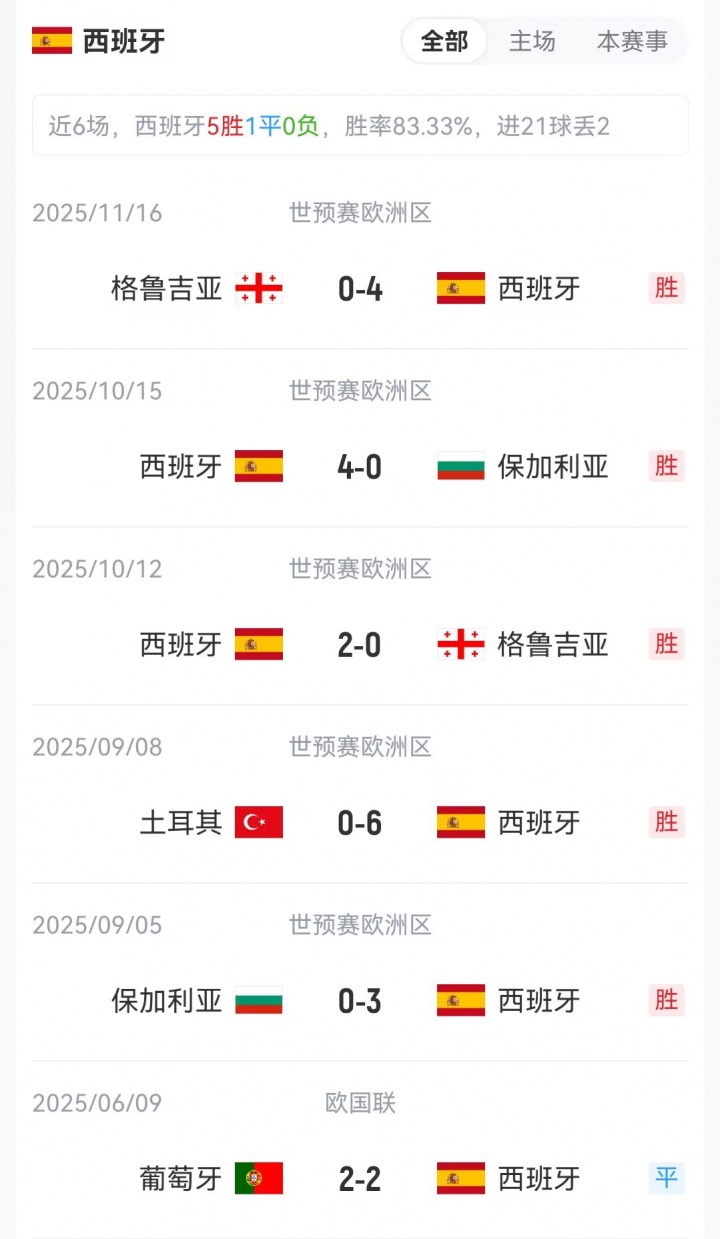The image size is (720, 1239).
Task: Show 全部 matches
Action: point(444,42)
